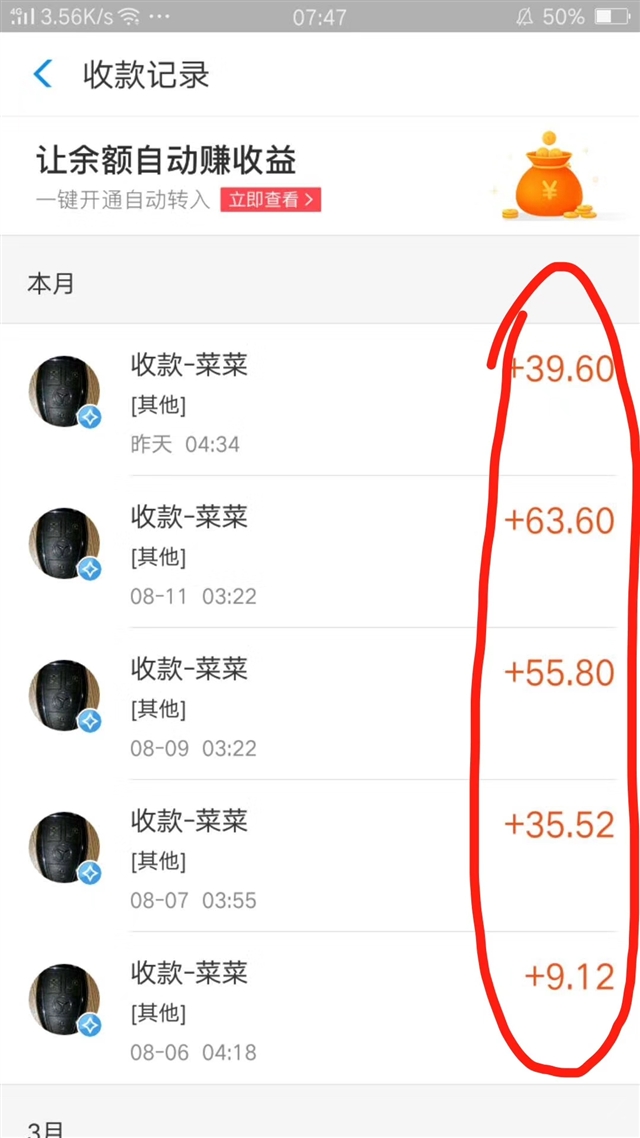View the +55.80 record from 08-09

(320, 704)
